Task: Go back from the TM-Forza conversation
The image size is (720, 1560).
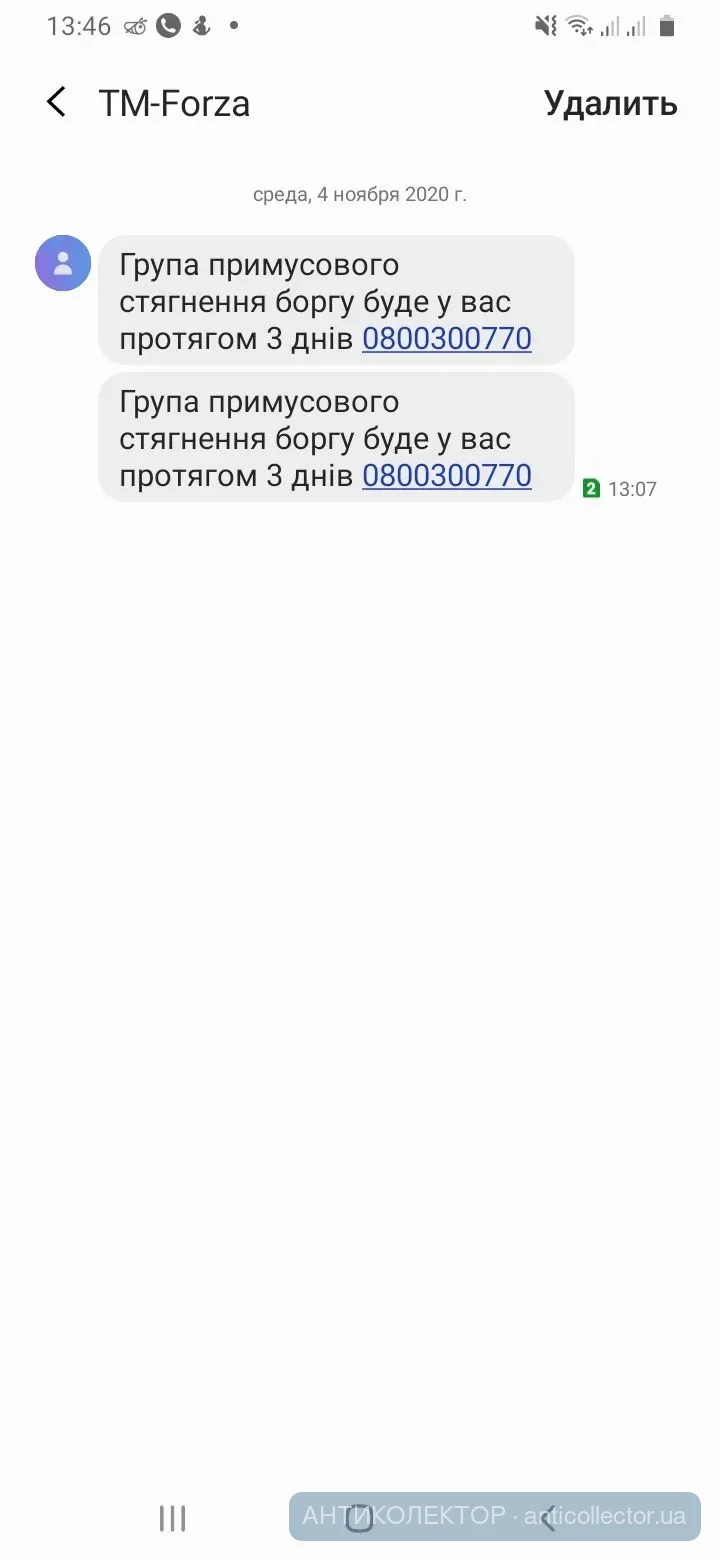Action: [57, 103]
